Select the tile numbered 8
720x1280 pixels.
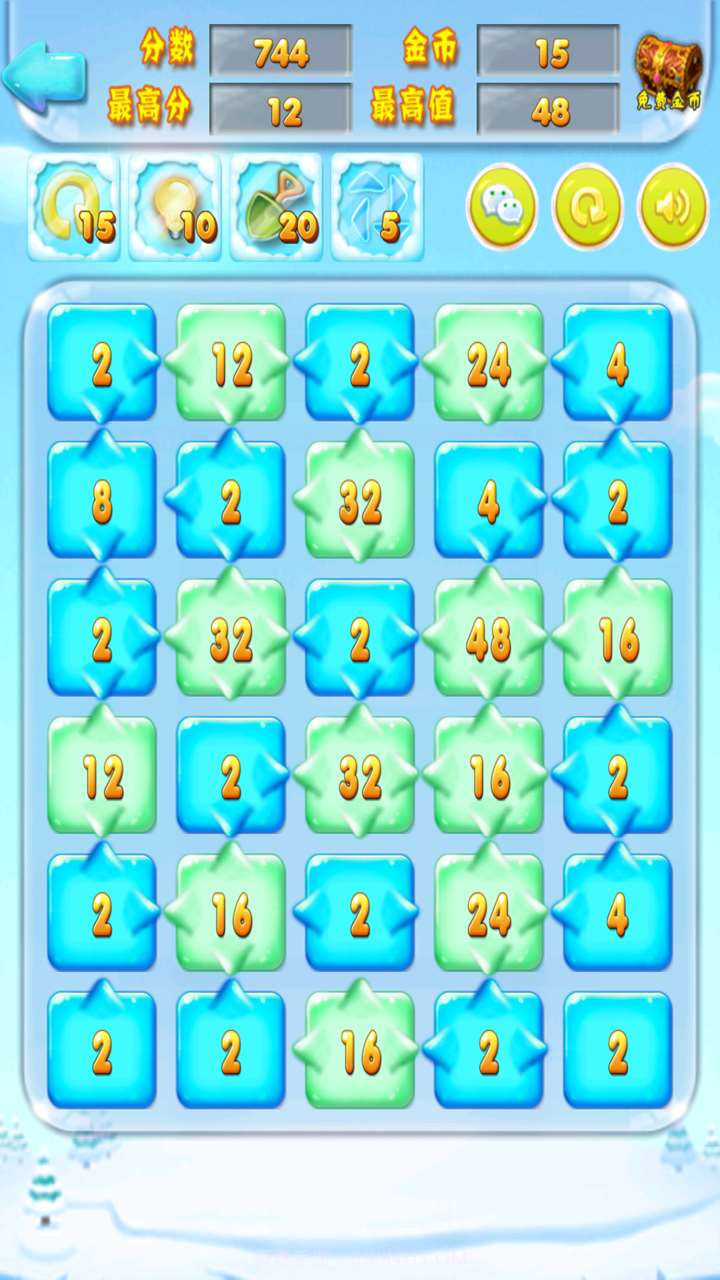102,500
